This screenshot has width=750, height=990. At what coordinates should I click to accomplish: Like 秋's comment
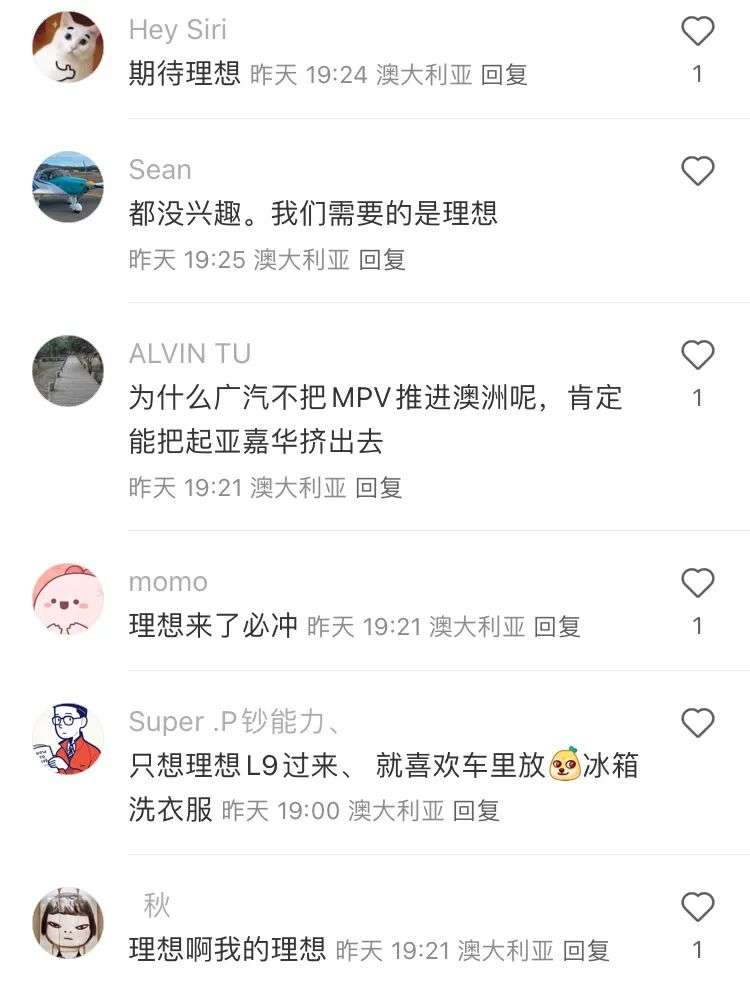pyautogui.click(x=697, y=907)
